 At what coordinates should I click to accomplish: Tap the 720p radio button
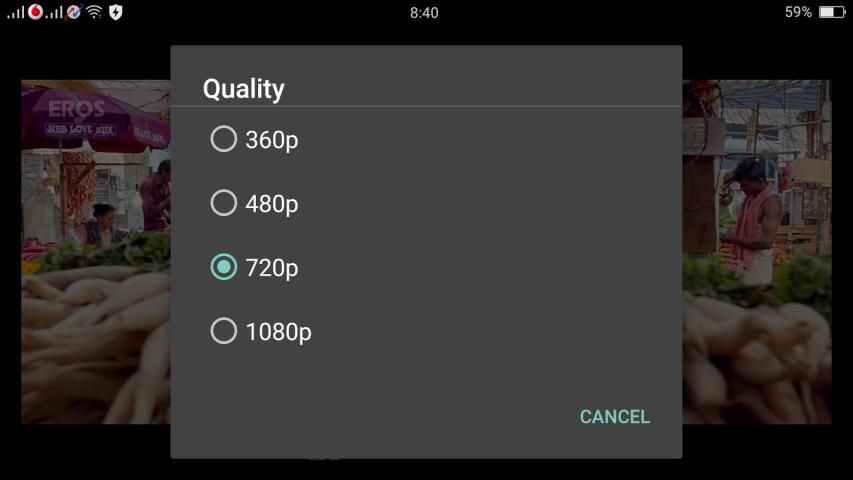point(224,267)
